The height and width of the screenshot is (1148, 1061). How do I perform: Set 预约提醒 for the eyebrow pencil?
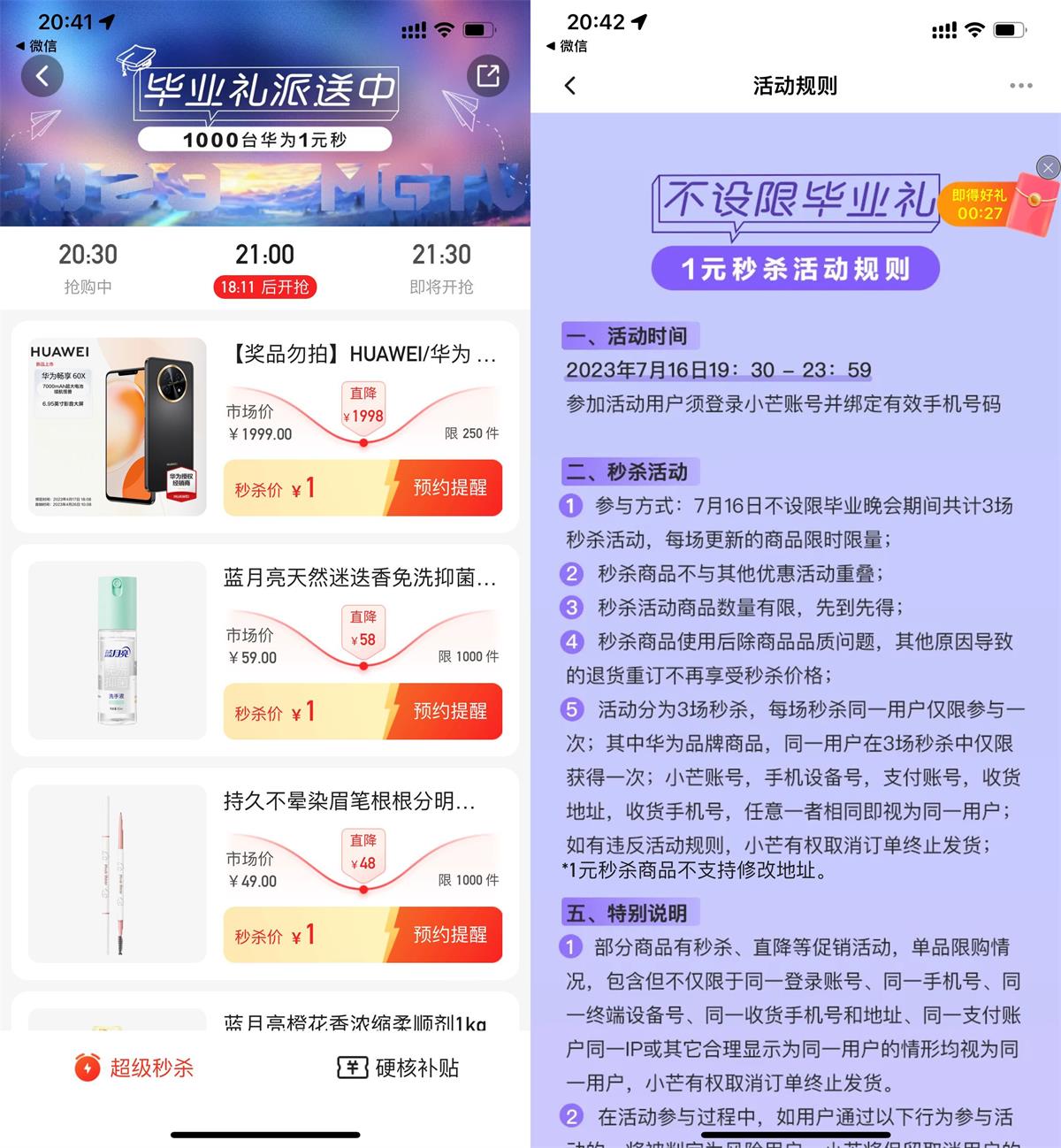tap(449, 935)
